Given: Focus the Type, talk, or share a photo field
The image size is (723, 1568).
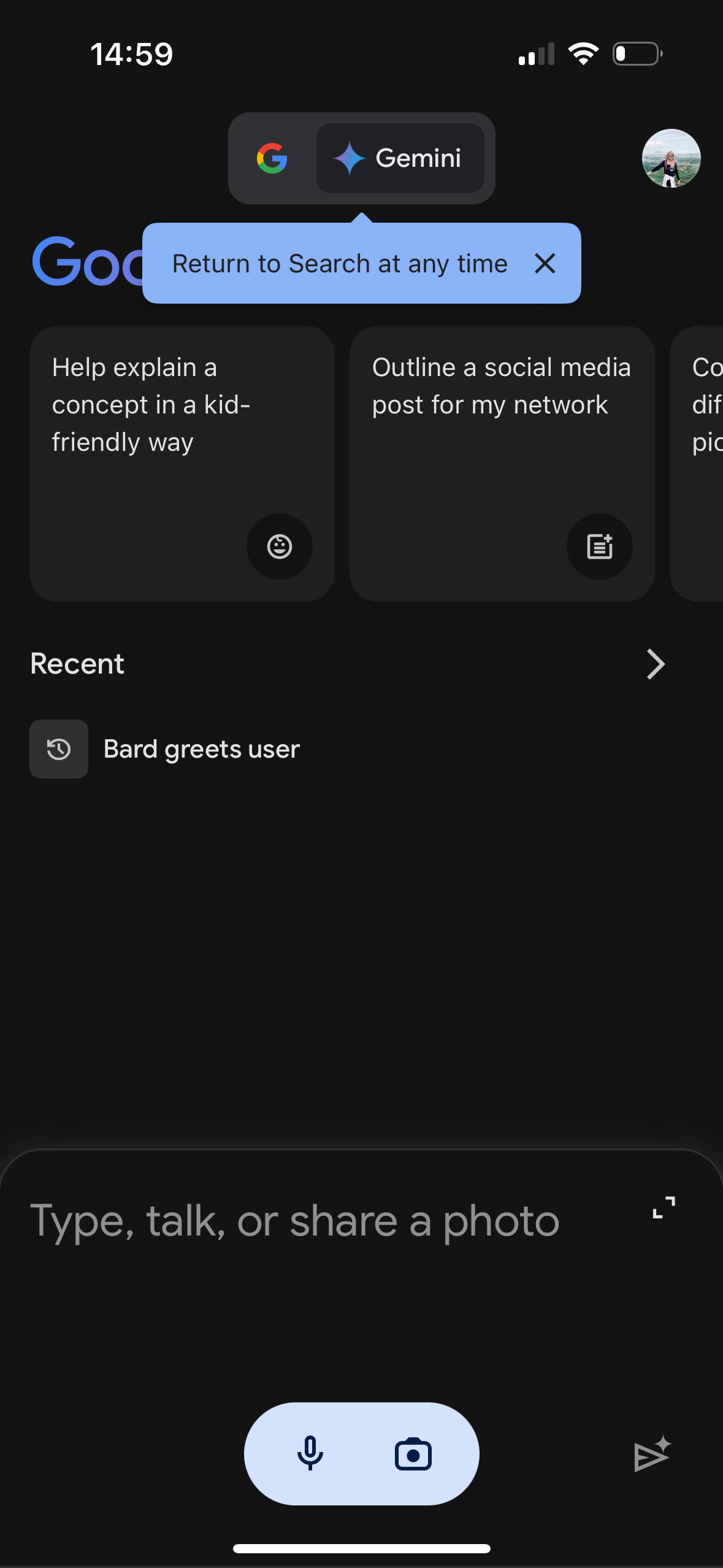Looking at the screenshot, I should pos(294,1221).
